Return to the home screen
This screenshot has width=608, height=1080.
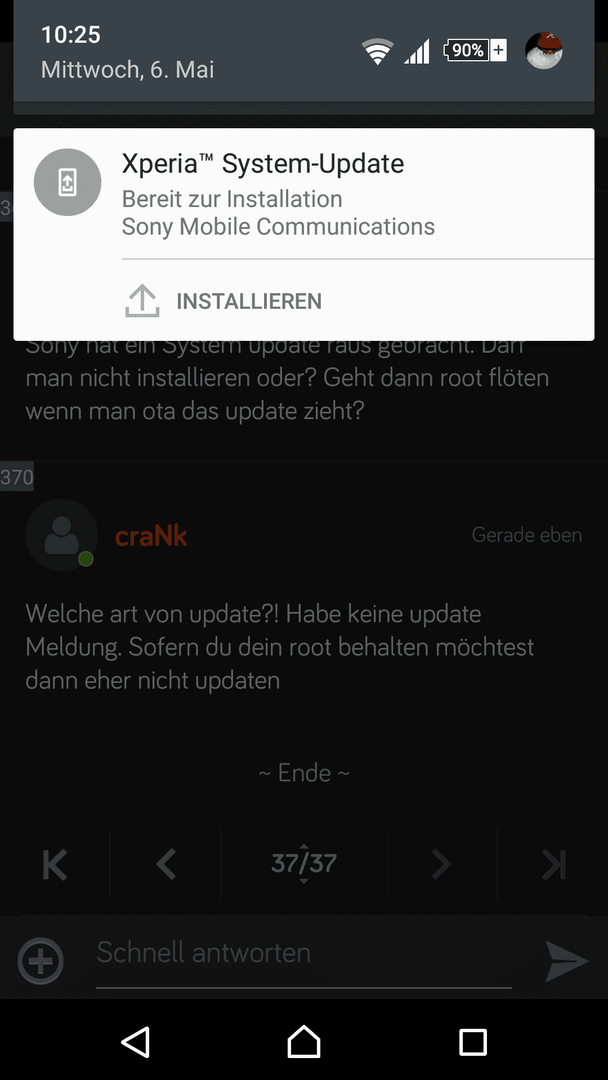click(x=304, y=1042)
